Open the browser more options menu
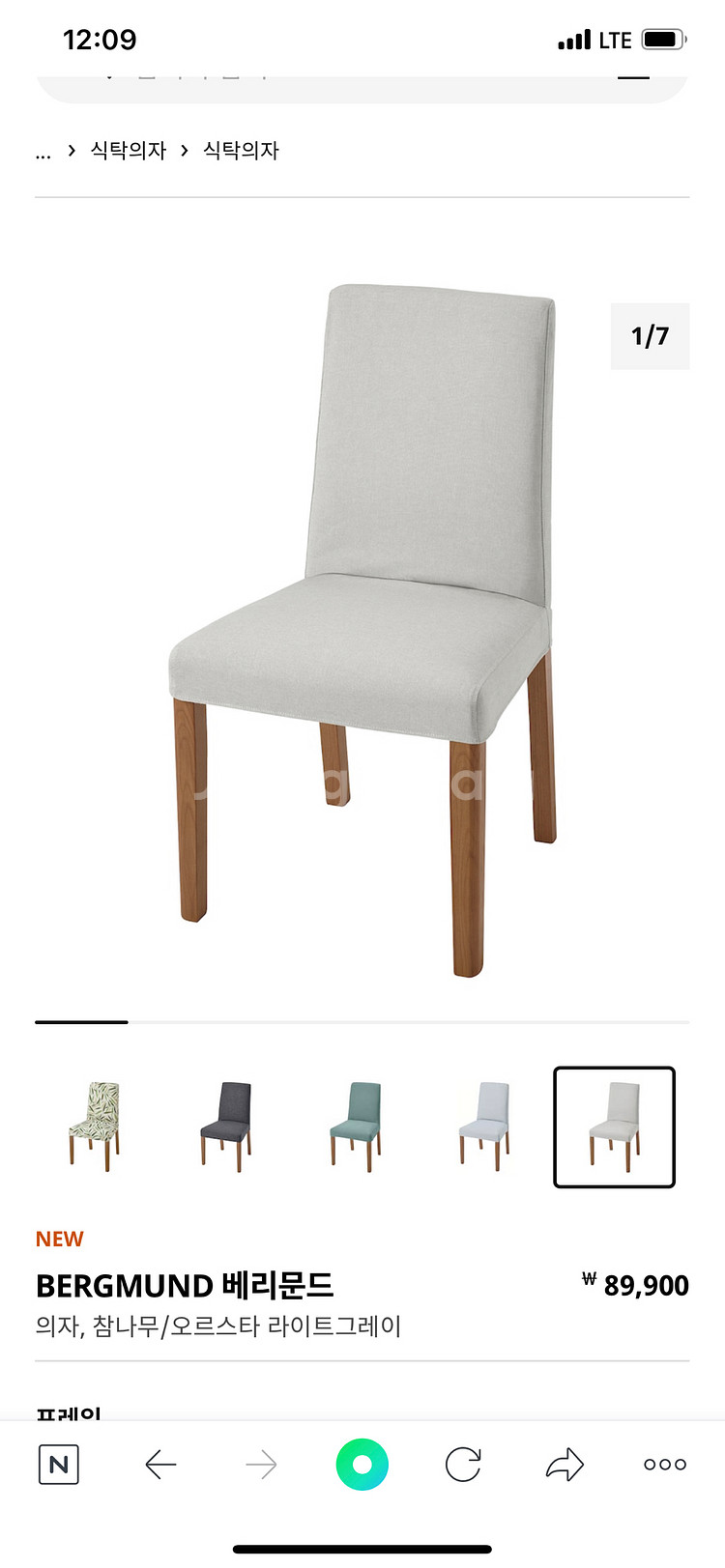This screenshot has width=725, height=1568. coord(665,1465)
